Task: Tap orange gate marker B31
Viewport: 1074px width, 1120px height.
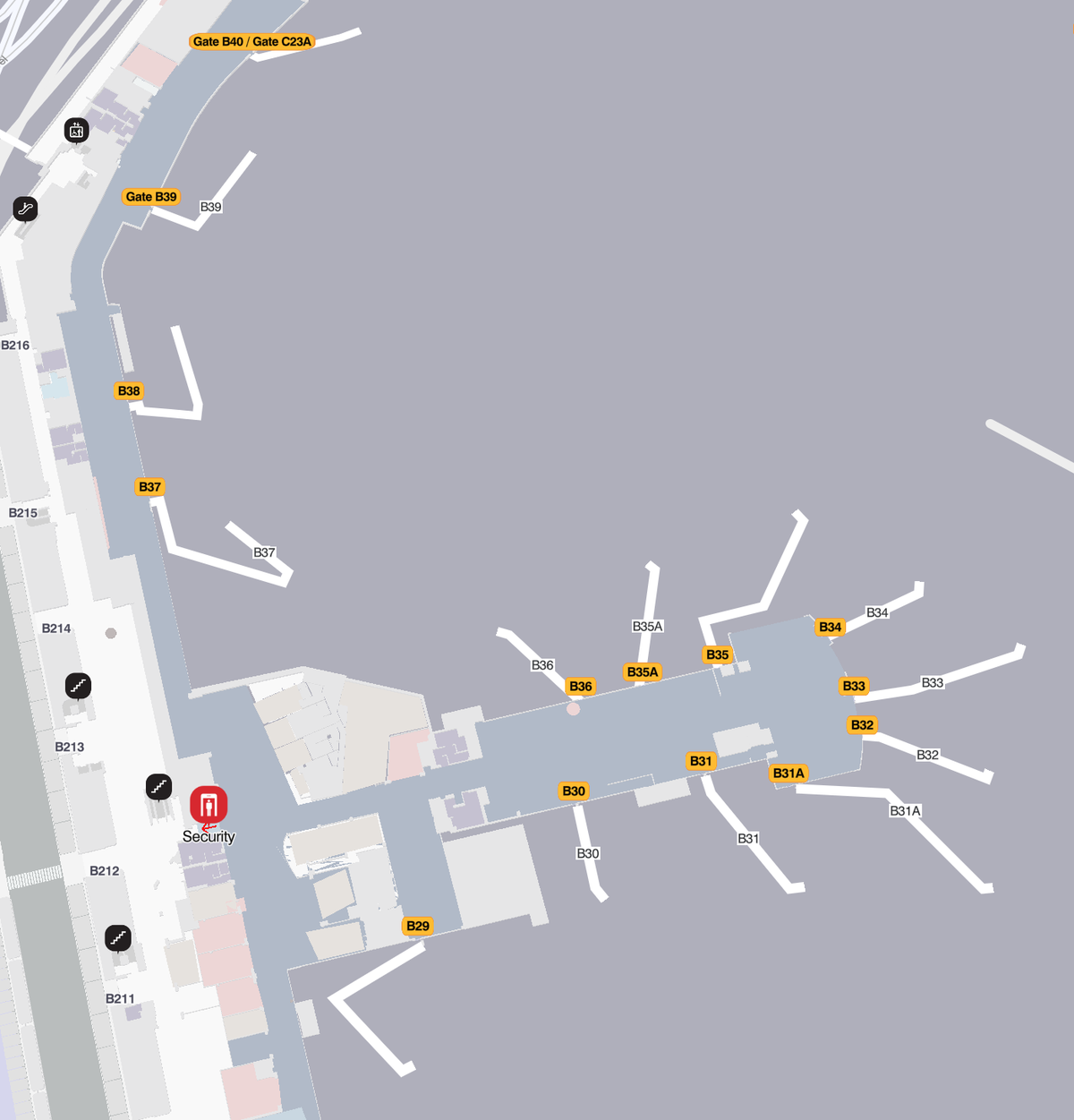Action: [x=701, y=761]
